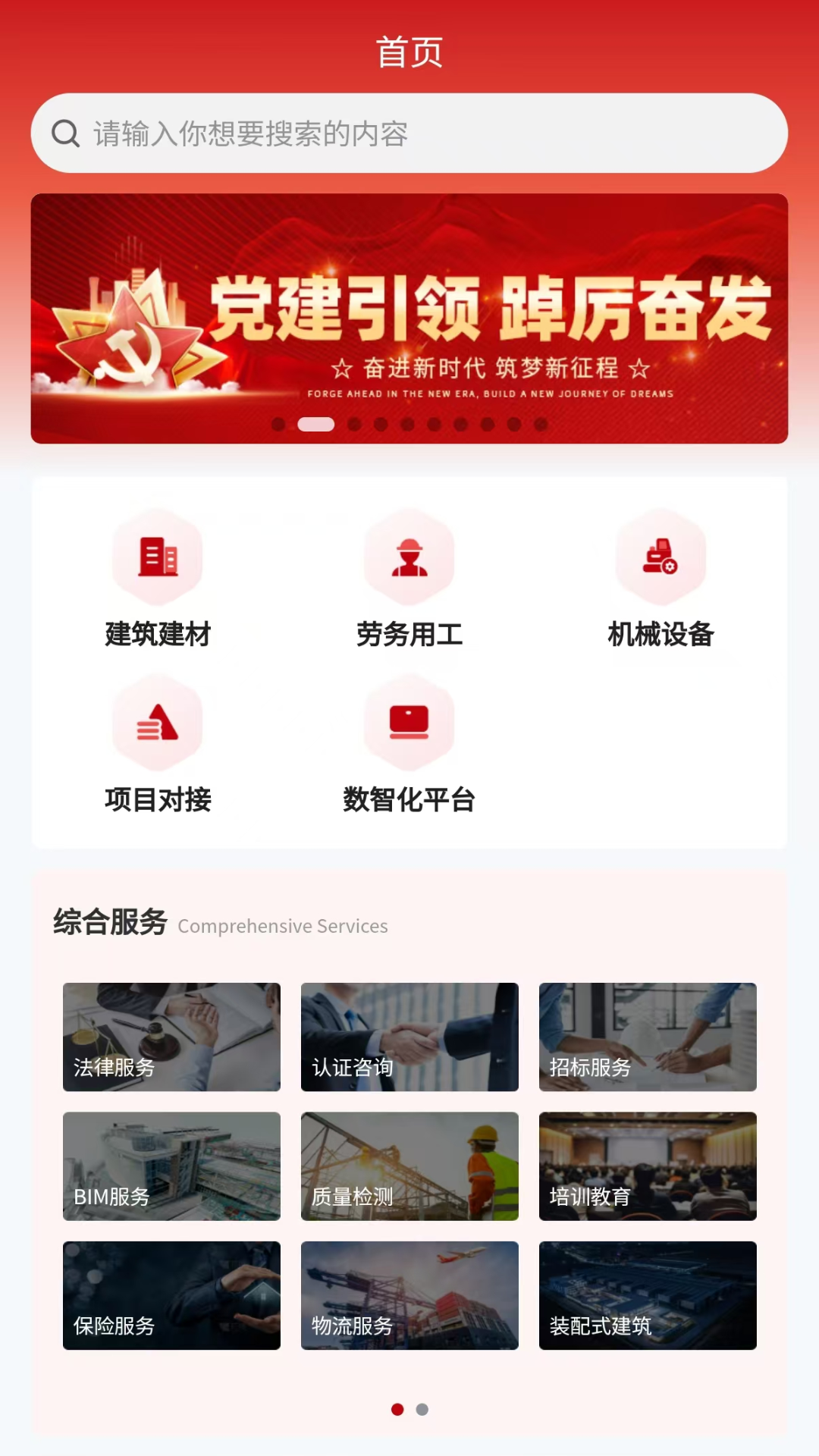Open the 党建引领 banner
The width and height of the screenshot is (819, 1456).
point(409,318)
